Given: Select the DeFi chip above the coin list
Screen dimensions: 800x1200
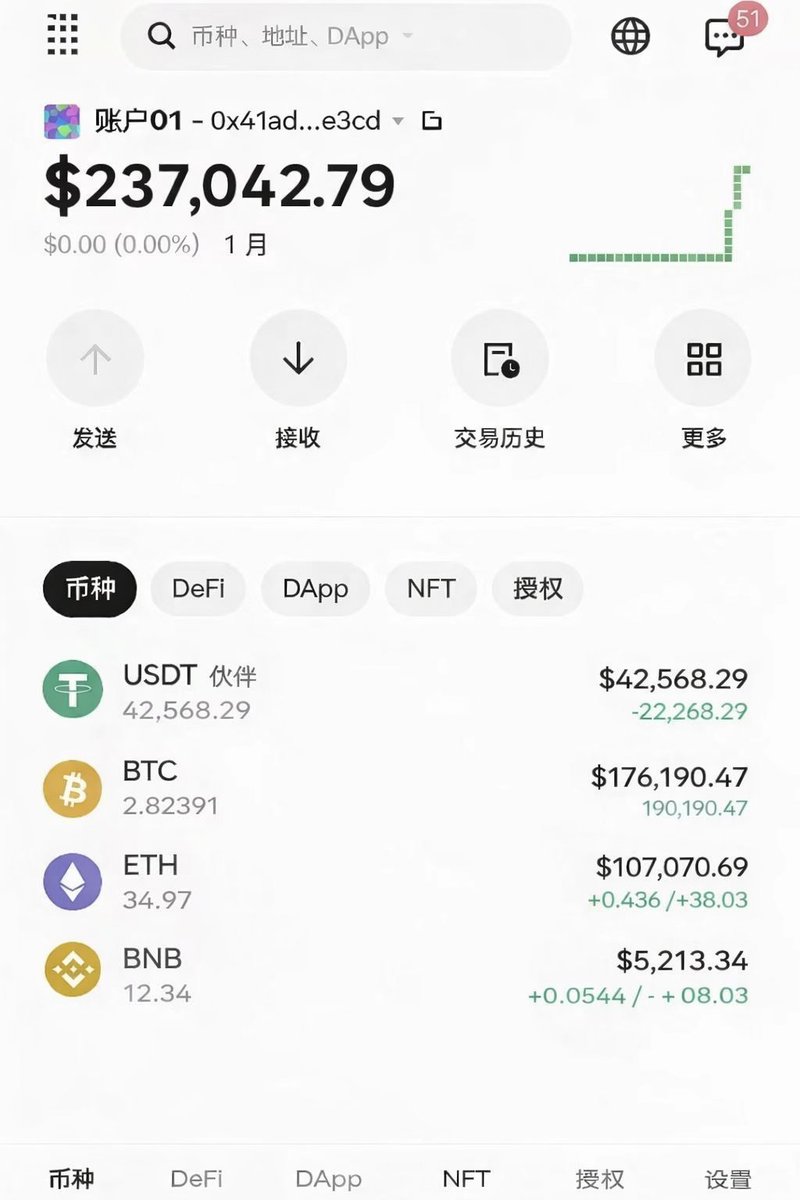Looking at the screenshot, I should point(197,588).
